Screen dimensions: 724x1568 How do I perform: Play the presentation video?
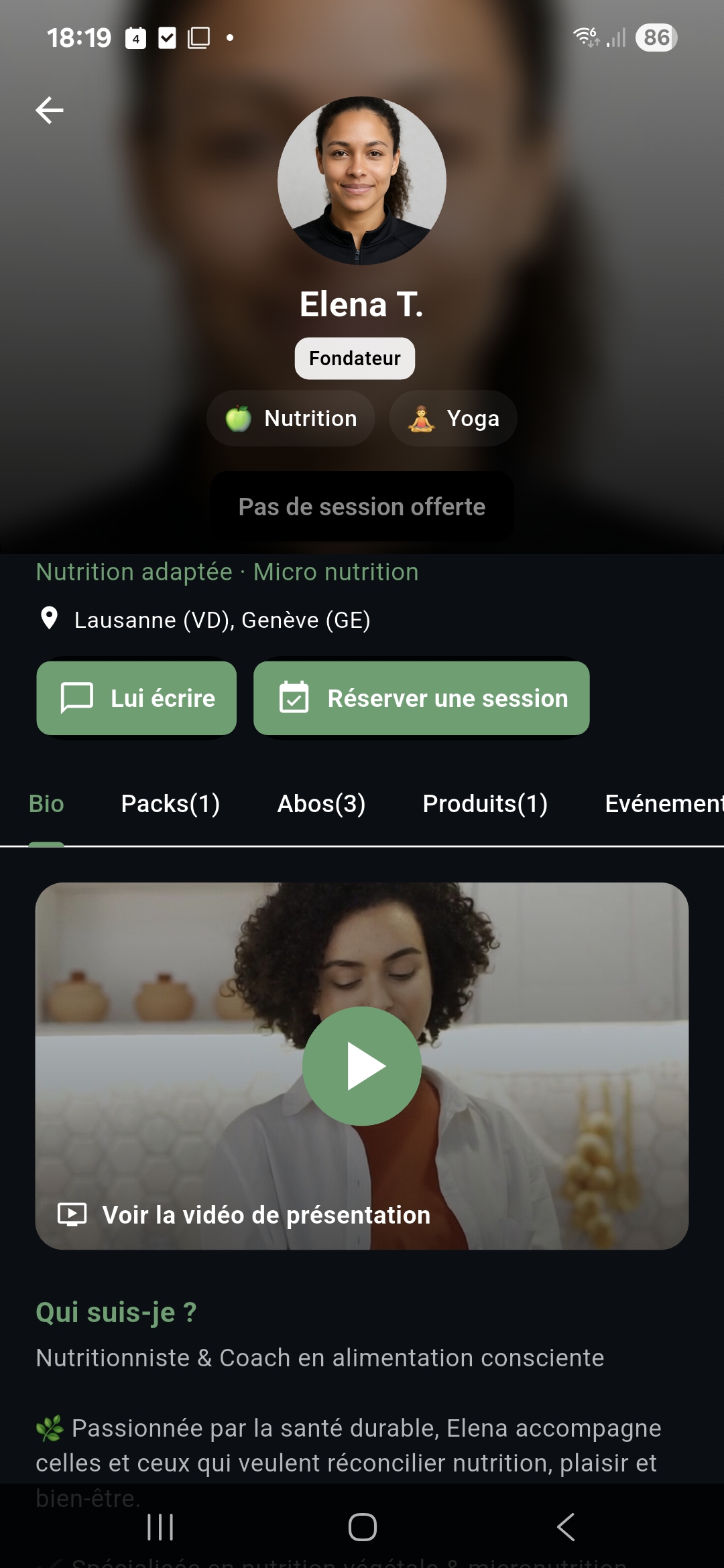pos(362,1065)
